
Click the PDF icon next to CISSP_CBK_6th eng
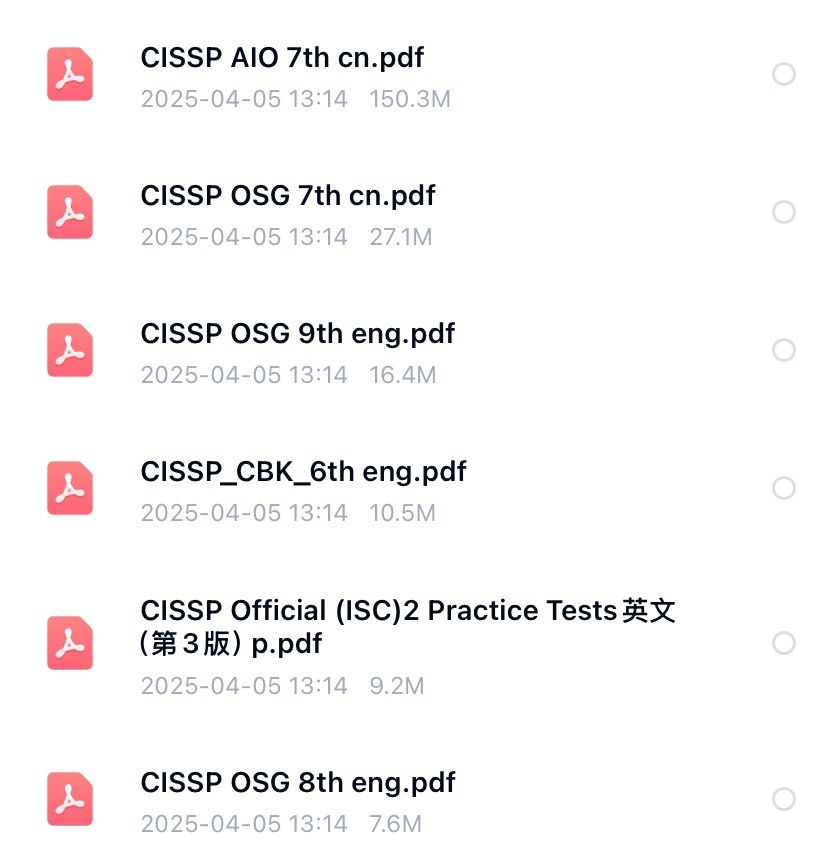[70, 489]
